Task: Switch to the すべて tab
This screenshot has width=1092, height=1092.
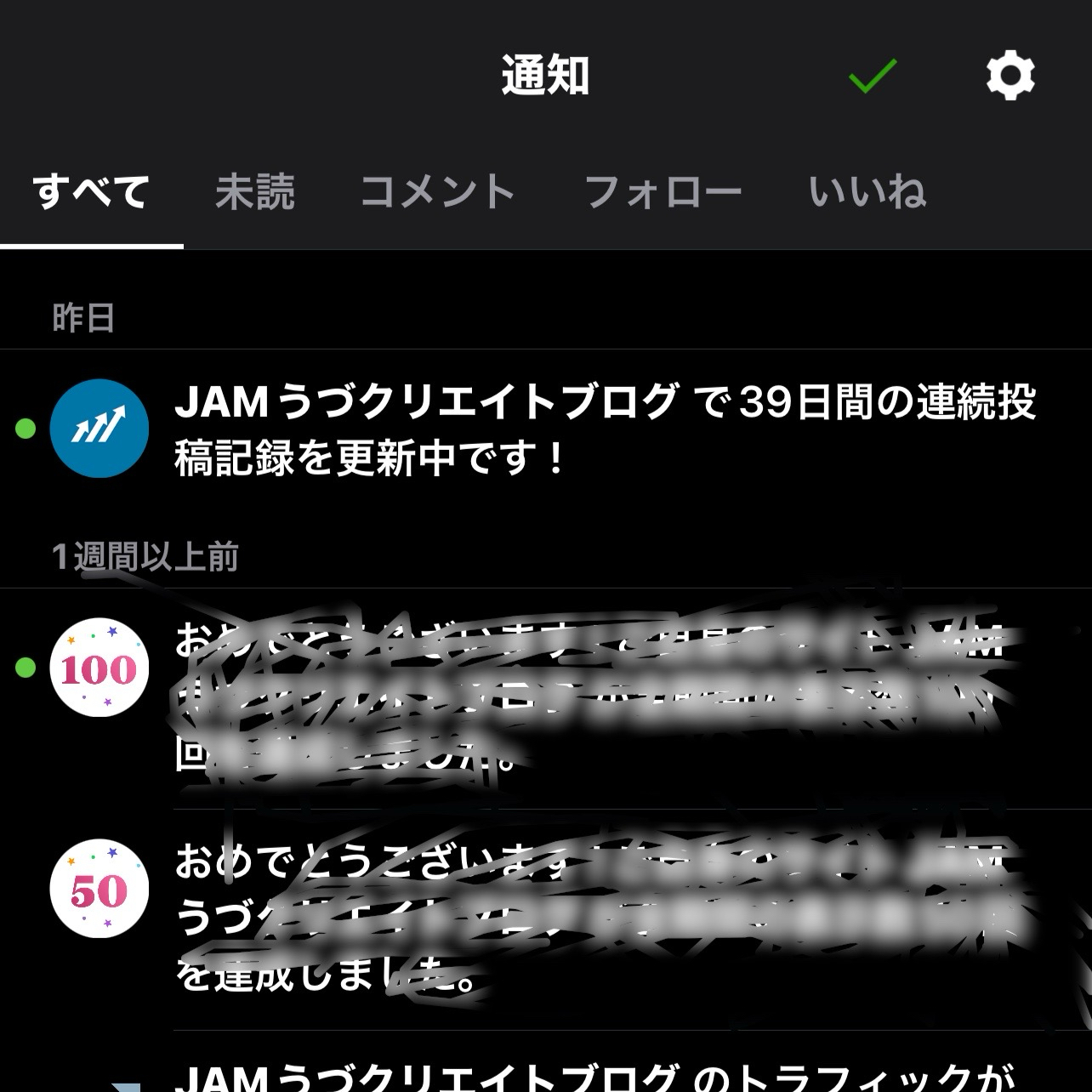Action: coord(91,192)
